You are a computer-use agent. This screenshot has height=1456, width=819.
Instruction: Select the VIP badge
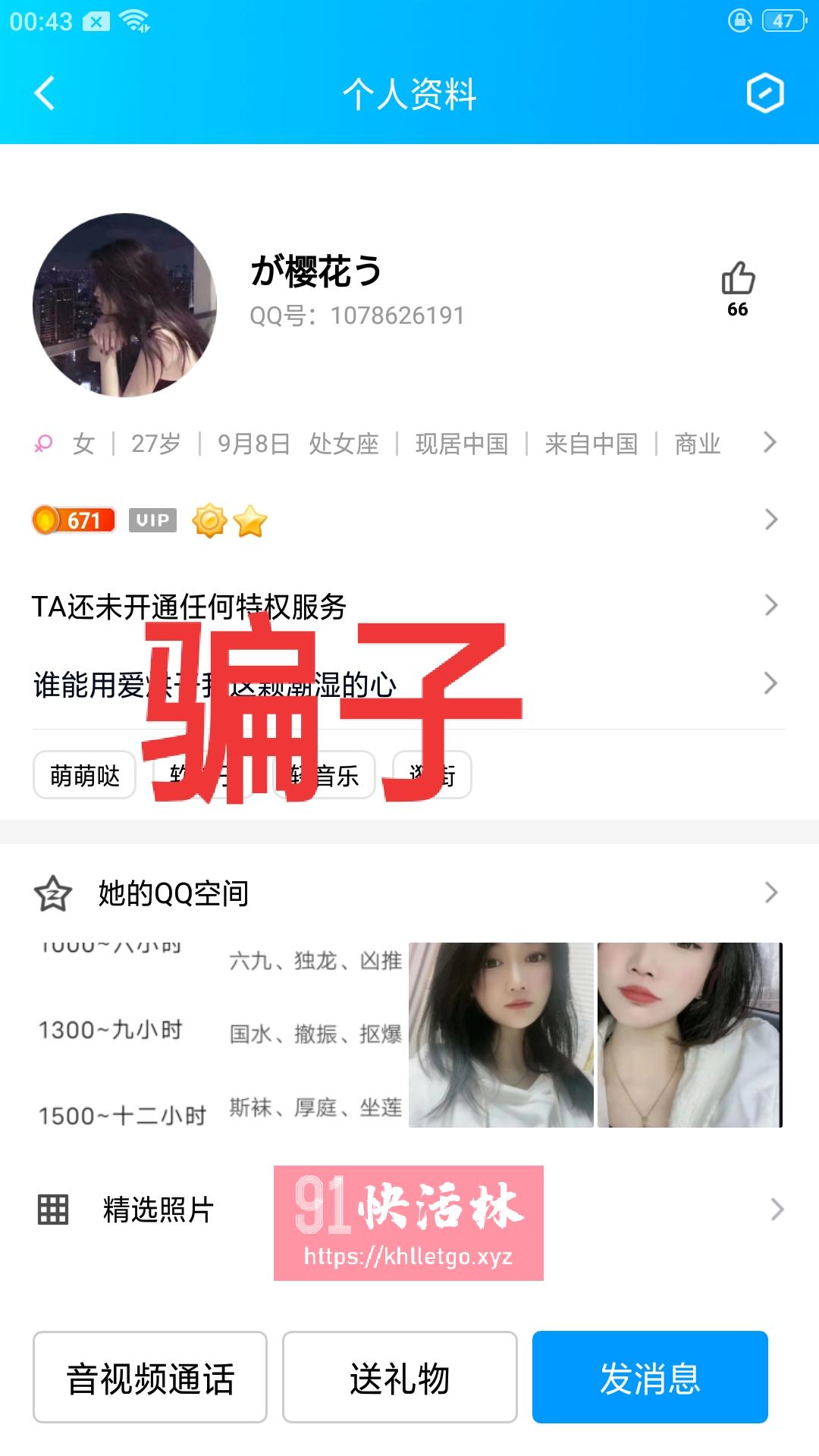tap(151, 520)
